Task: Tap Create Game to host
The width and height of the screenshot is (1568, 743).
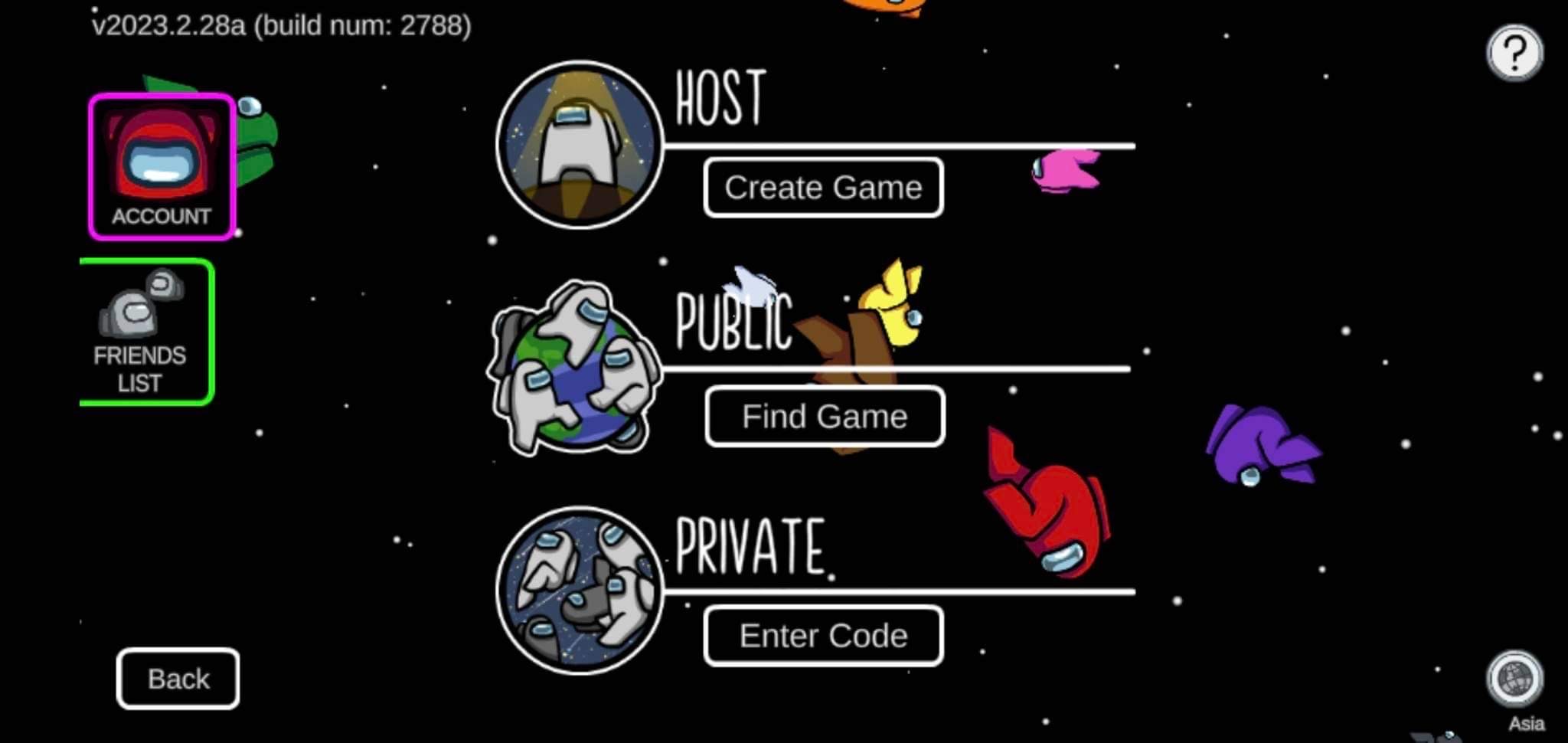Action: pos(823,188)
